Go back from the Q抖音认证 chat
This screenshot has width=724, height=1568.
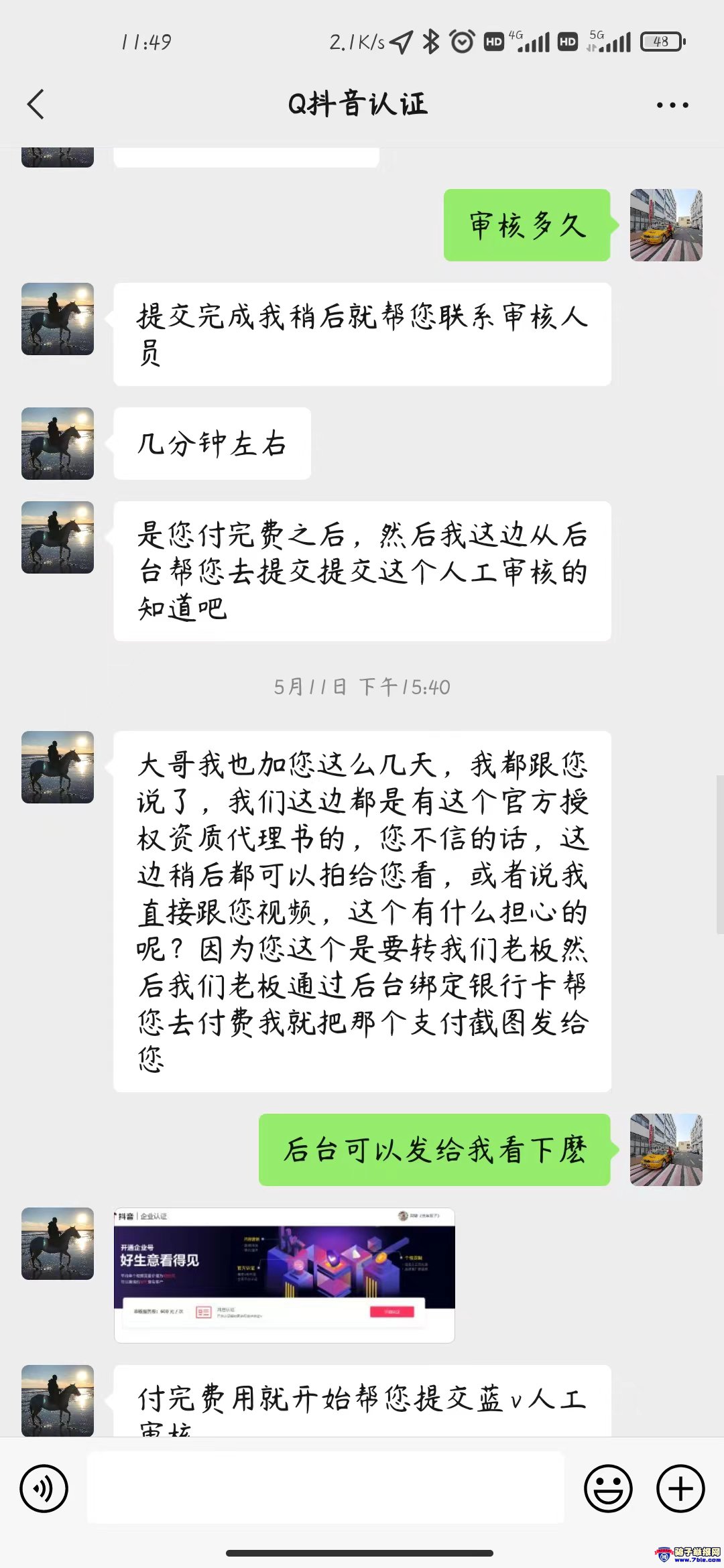tap(36, 105)
